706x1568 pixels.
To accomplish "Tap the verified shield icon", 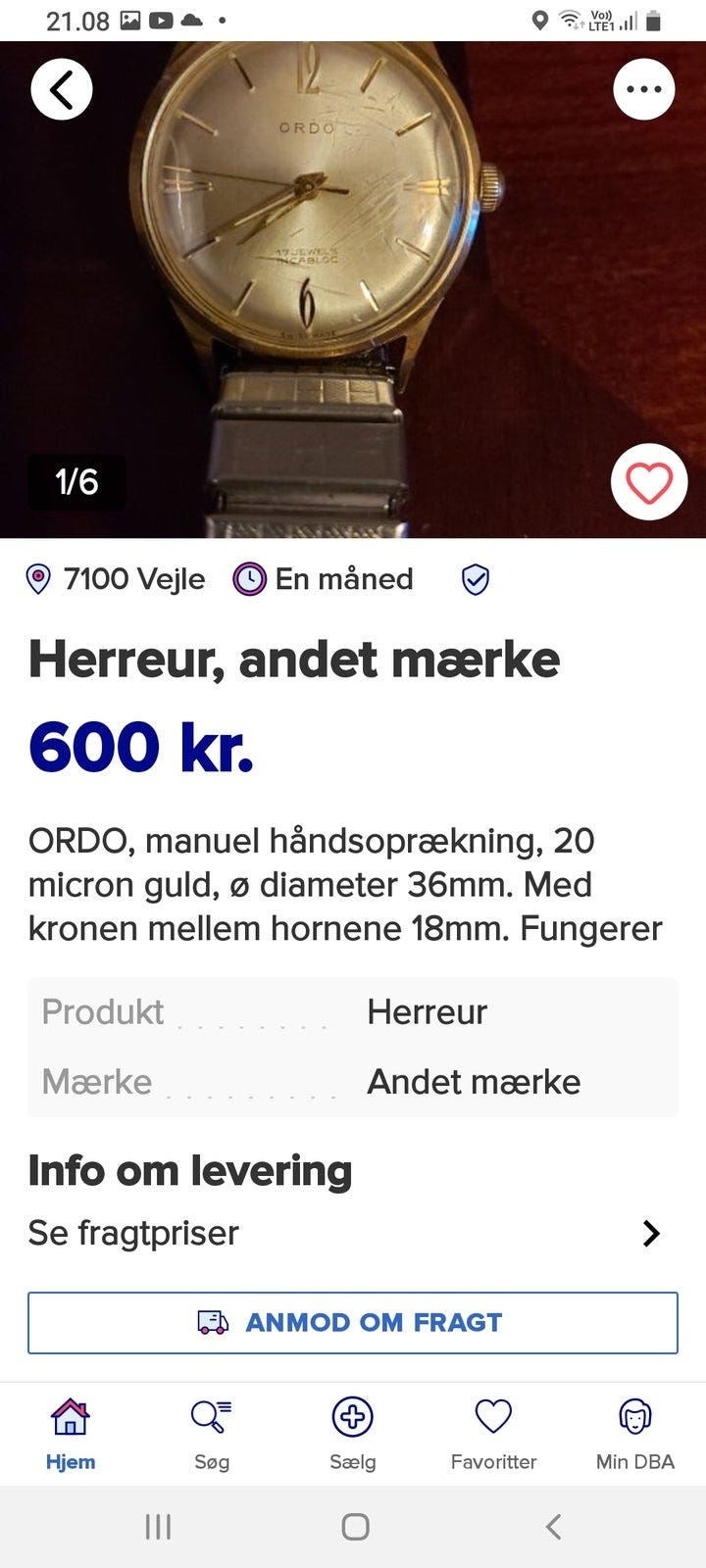I will [476, 578].
